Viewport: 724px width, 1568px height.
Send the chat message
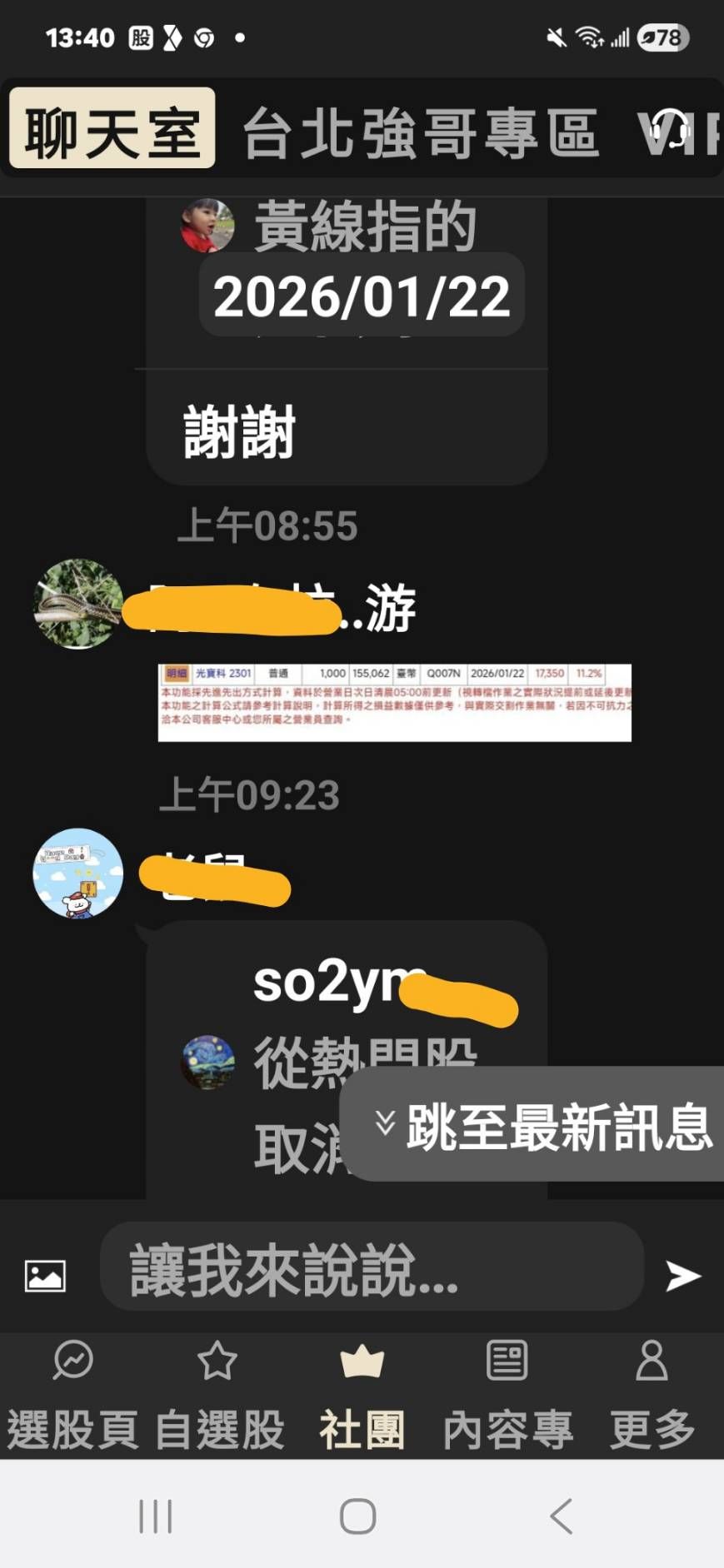pos(682,1276)
